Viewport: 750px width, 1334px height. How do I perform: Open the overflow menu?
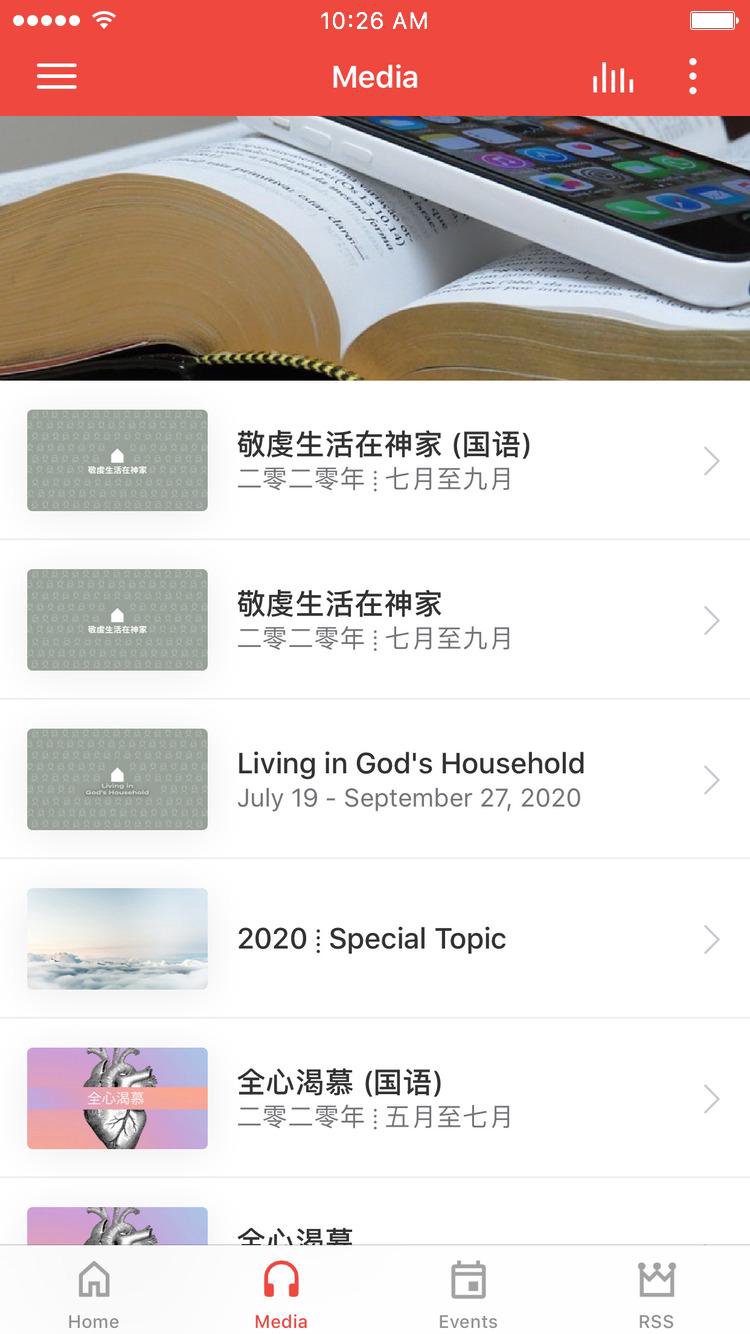coord(692,77)
